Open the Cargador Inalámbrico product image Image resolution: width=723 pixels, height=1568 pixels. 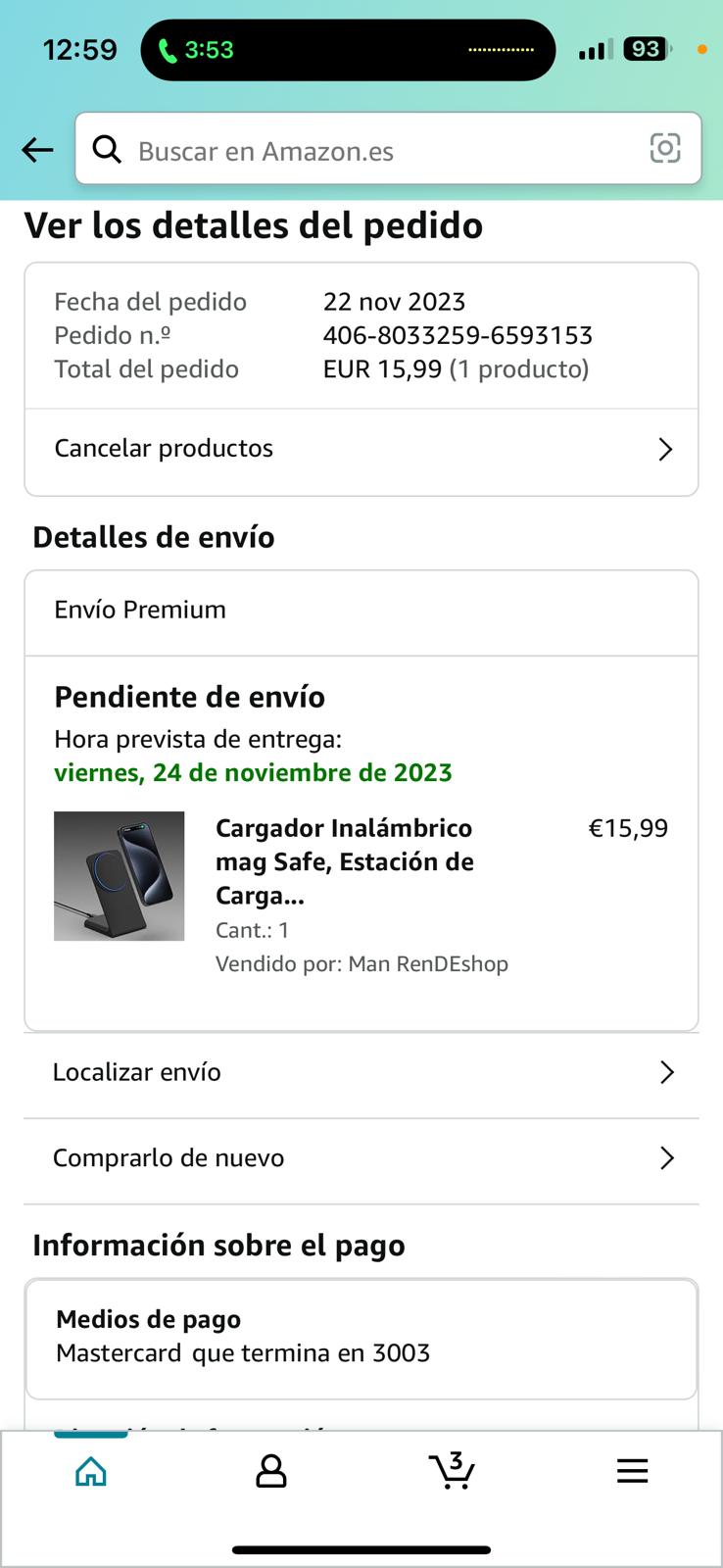click(x=119, y=876)
